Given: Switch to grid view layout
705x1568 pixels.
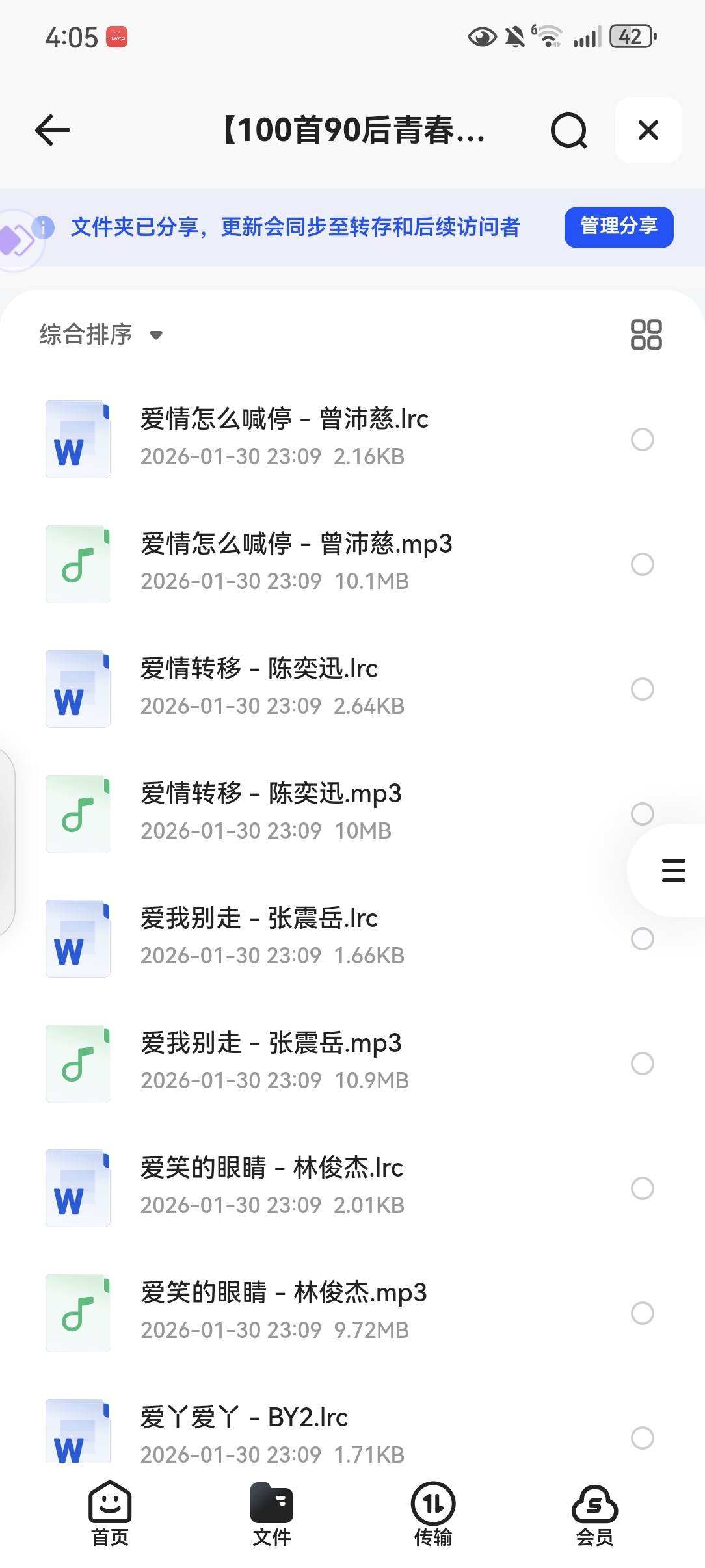Looking at the screenshot, I should [x=646, y=335].
